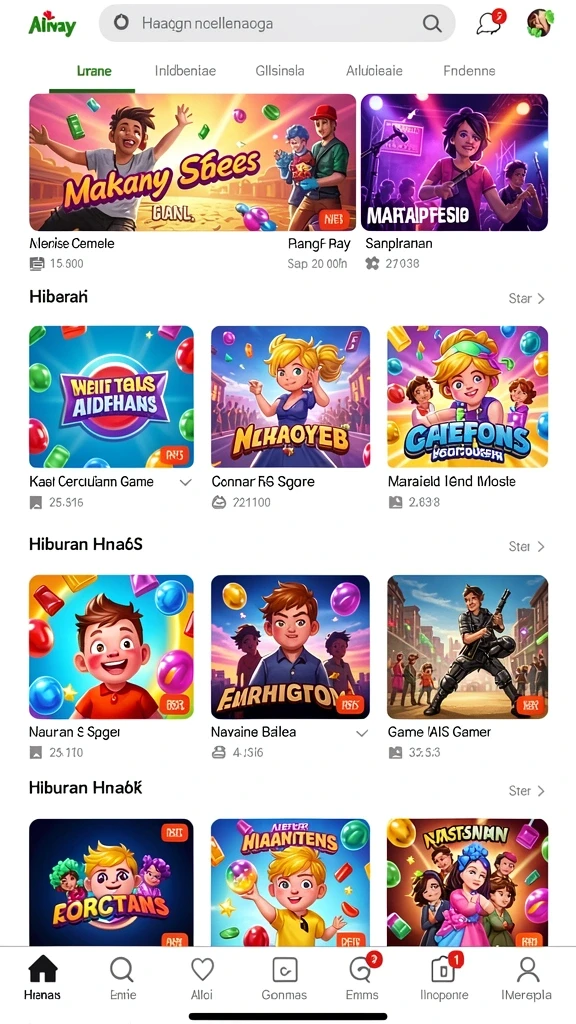The height and width of the screenshot is (1024, 576).
Task: Go to the Fndenne tab
Action: point(469,71)
